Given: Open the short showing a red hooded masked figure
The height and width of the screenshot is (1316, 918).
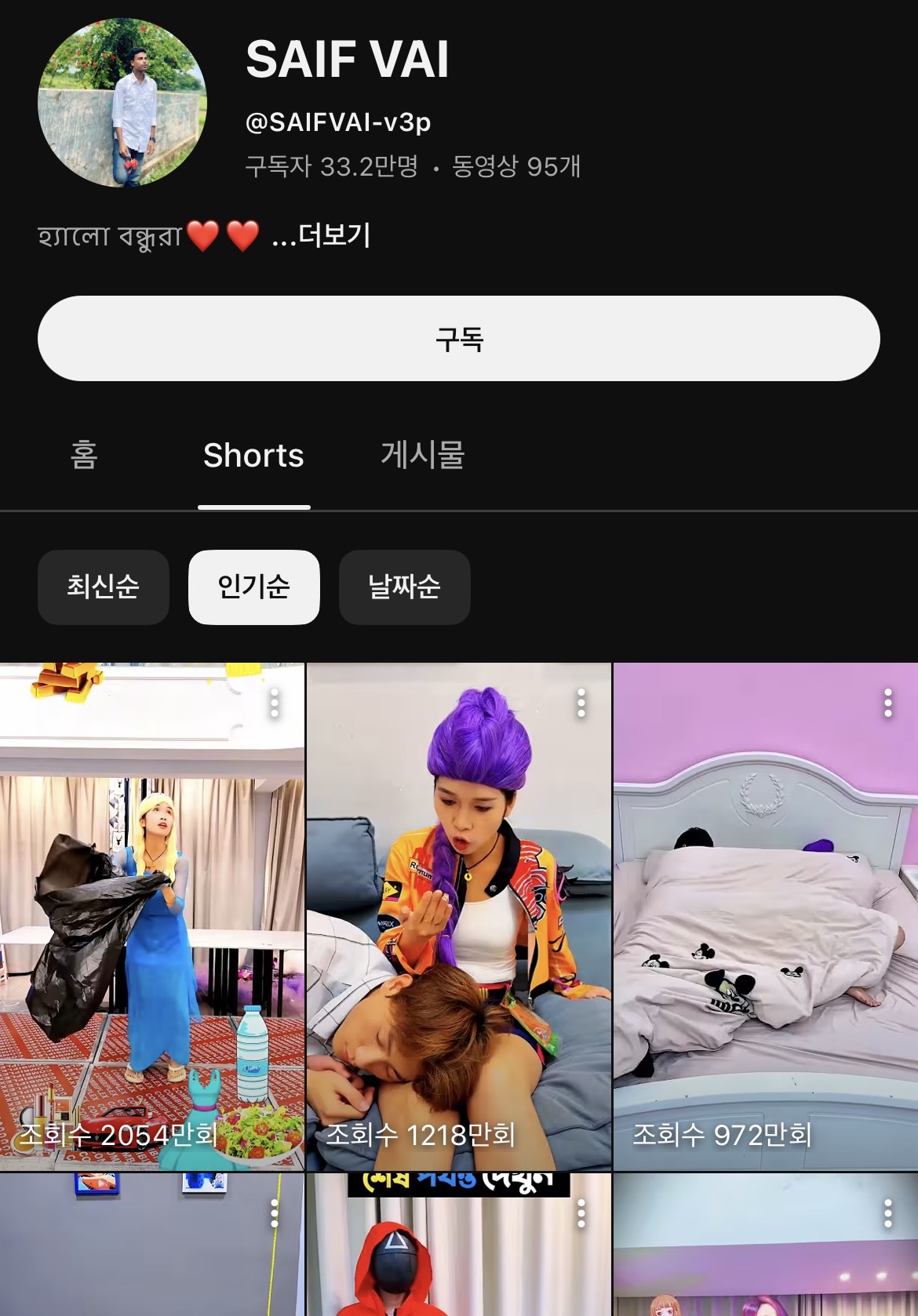Looking at the screenshot, I should 458,1255.
